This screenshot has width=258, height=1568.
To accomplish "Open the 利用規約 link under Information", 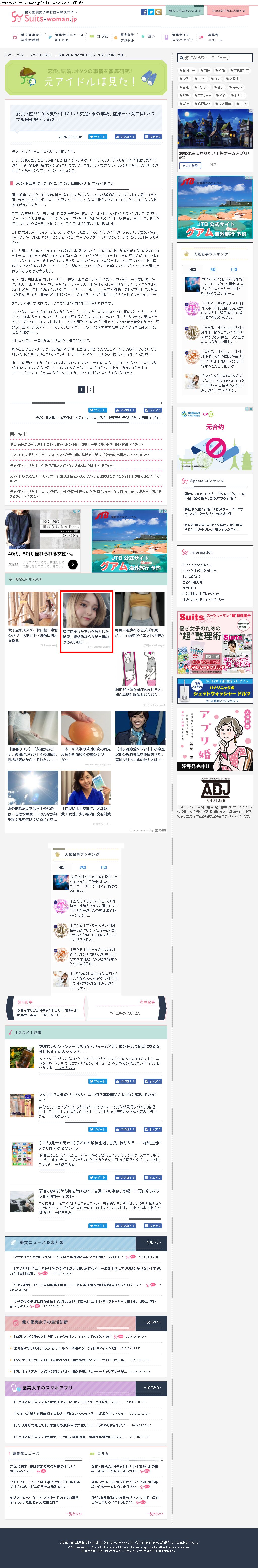I will (189, 588).
